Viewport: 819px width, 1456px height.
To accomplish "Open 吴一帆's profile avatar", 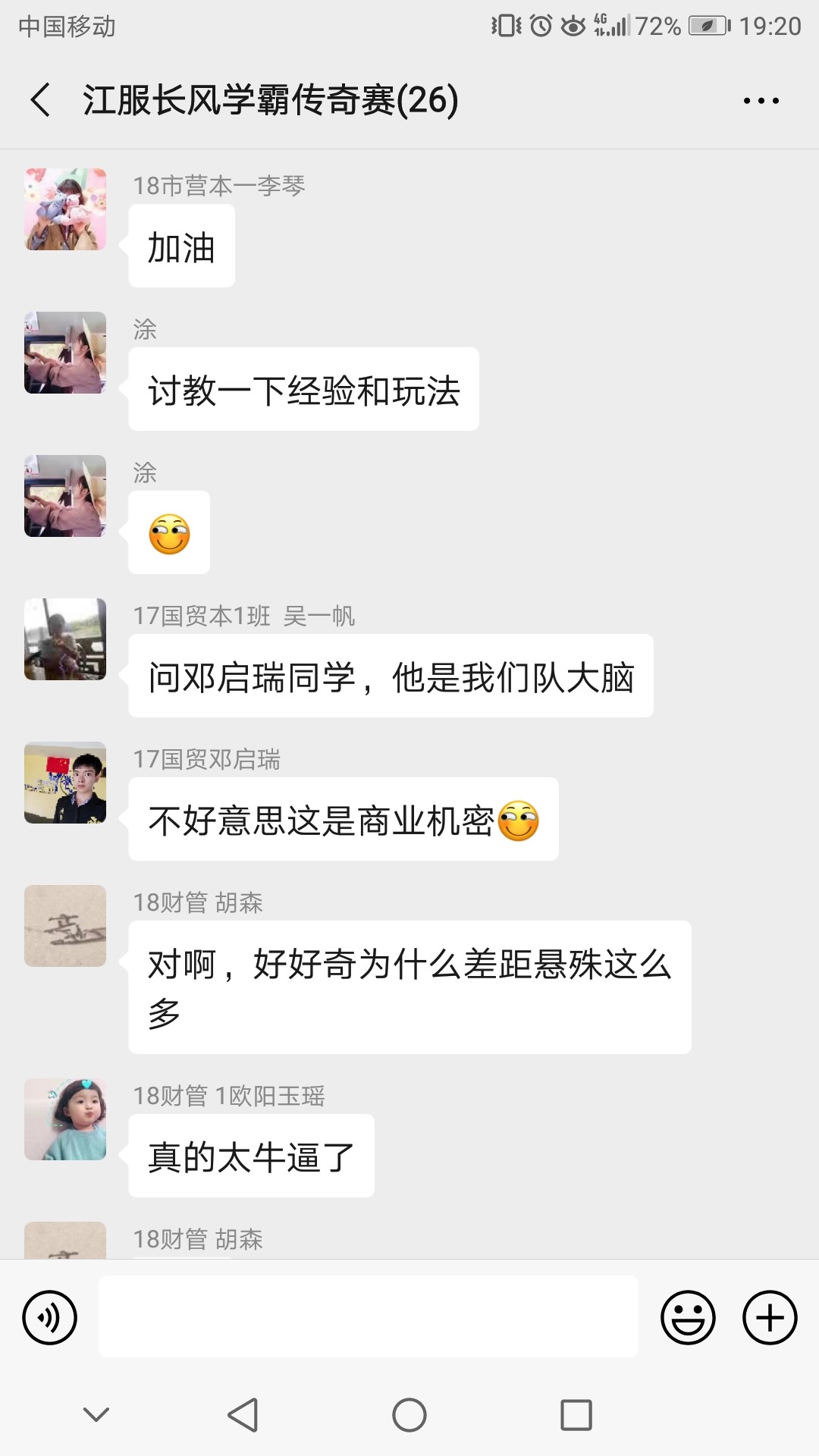I will [65, 639].
